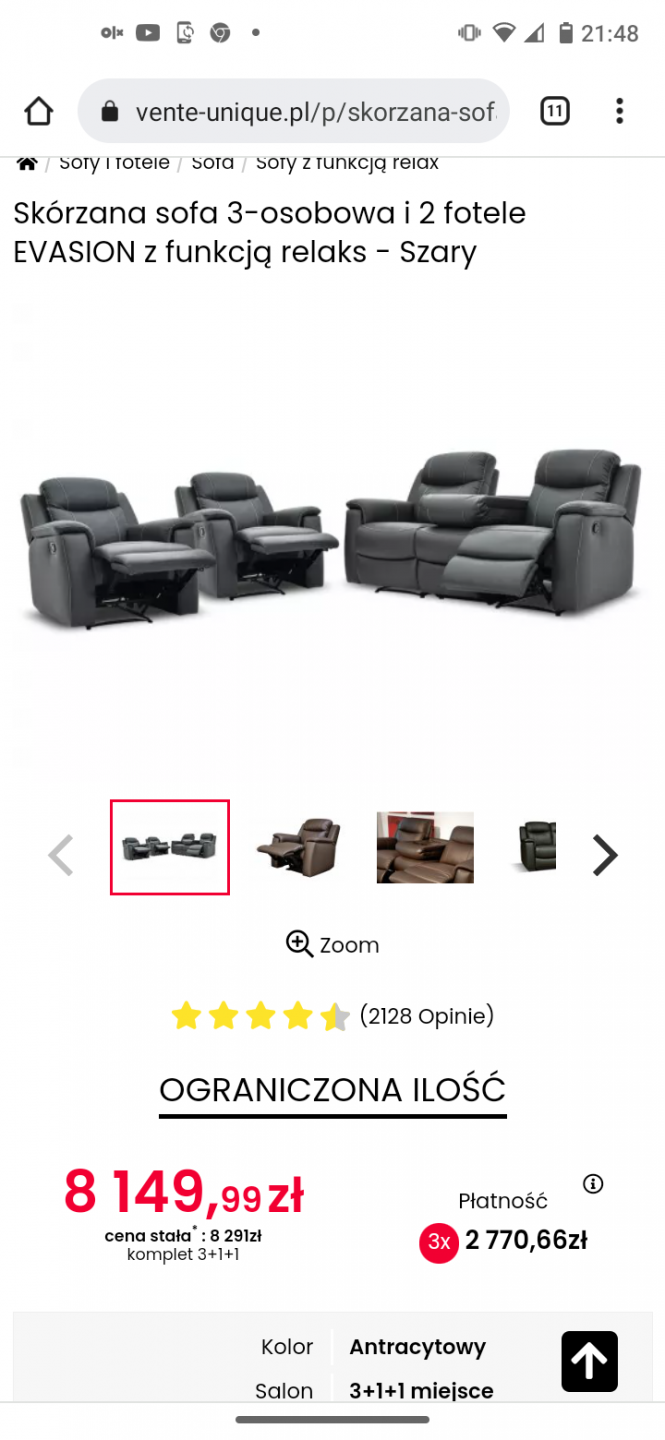Show next product thumbnails

coord(604,855)
